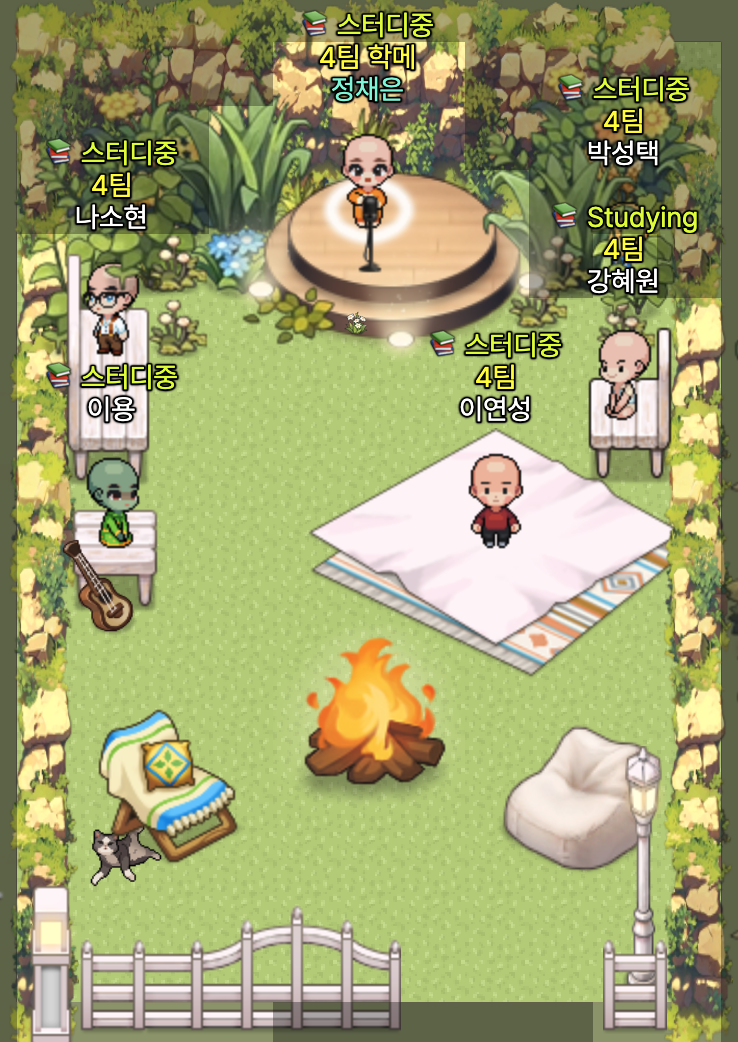Open 강혜원's avatar sitting on the bench

(x=624, y=374)
